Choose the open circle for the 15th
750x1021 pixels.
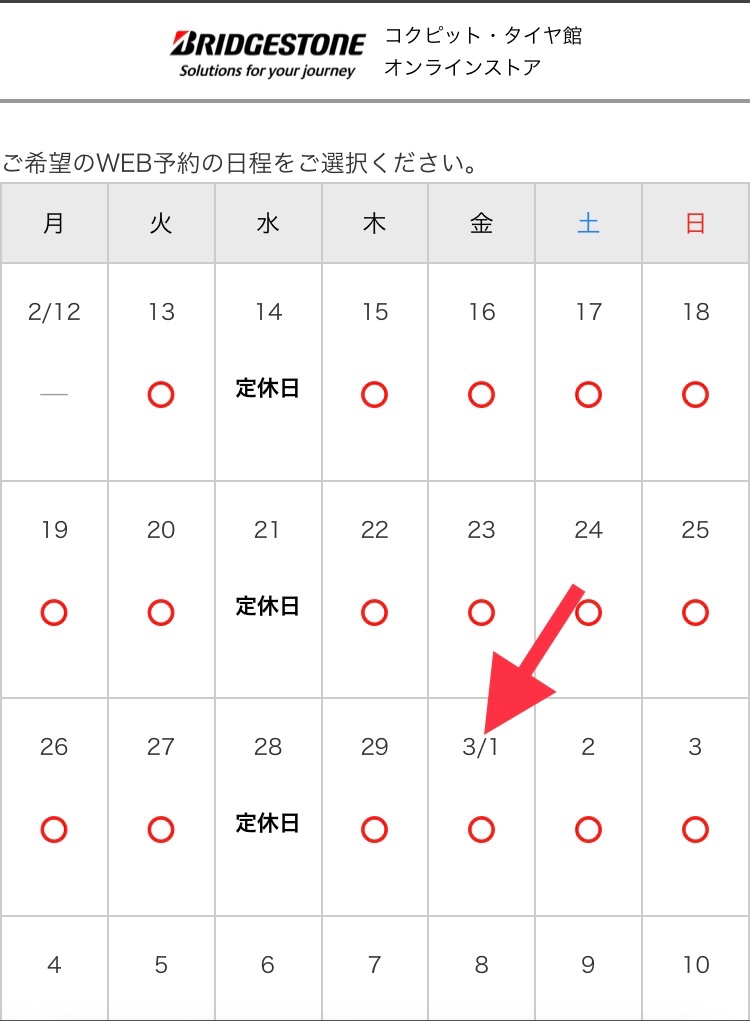tap(374, 395)
